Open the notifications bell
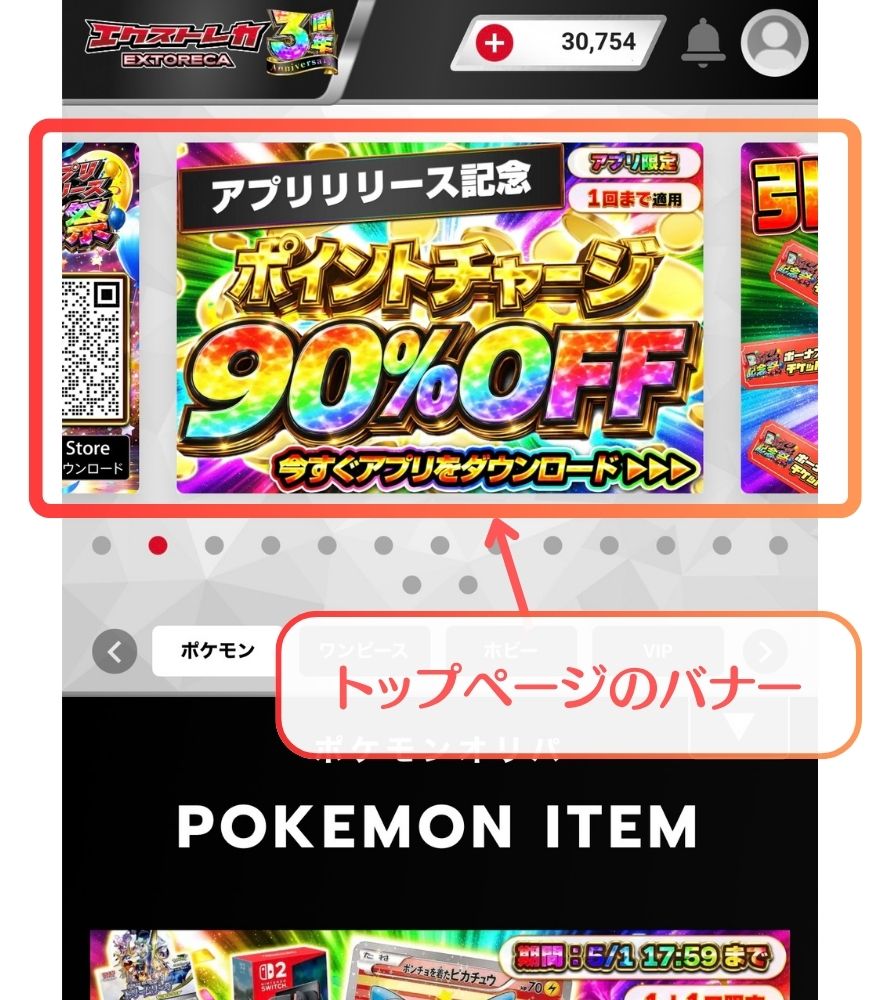Image resolution: width=880 pixels, height=1000 pixels. point(703,42)
